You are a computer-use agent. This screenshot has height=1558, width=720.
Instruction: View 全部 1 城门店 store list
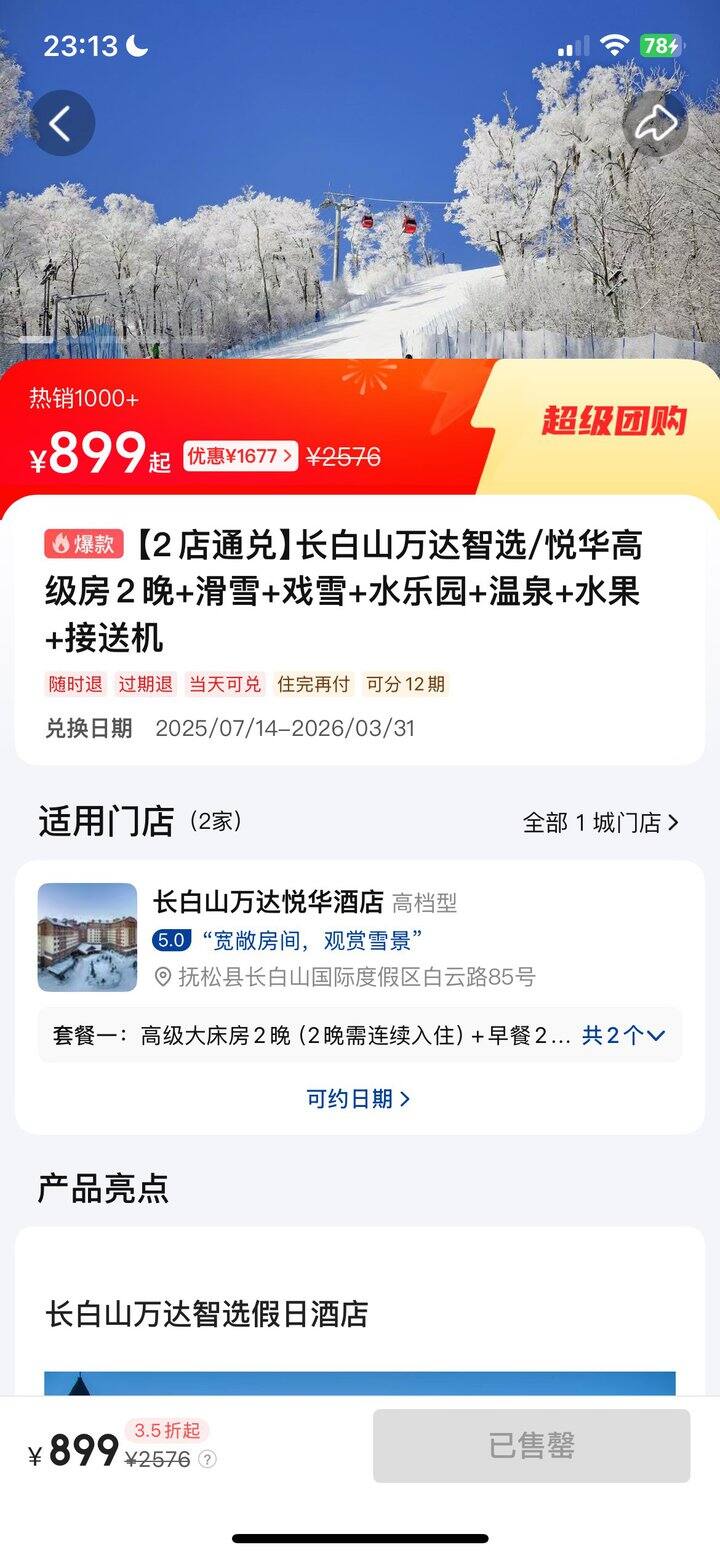pos(600,823)
